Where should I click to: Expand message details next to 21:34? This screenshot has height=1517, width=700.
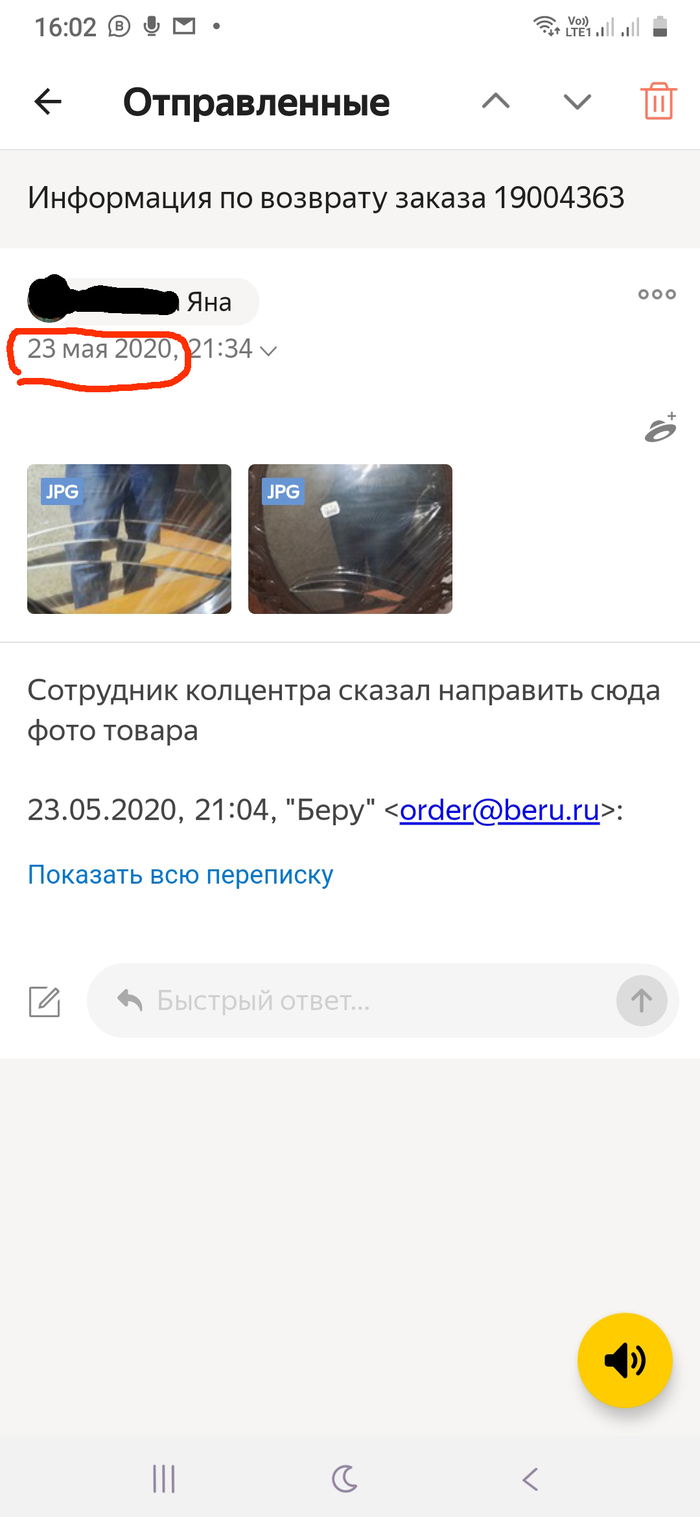268,351
